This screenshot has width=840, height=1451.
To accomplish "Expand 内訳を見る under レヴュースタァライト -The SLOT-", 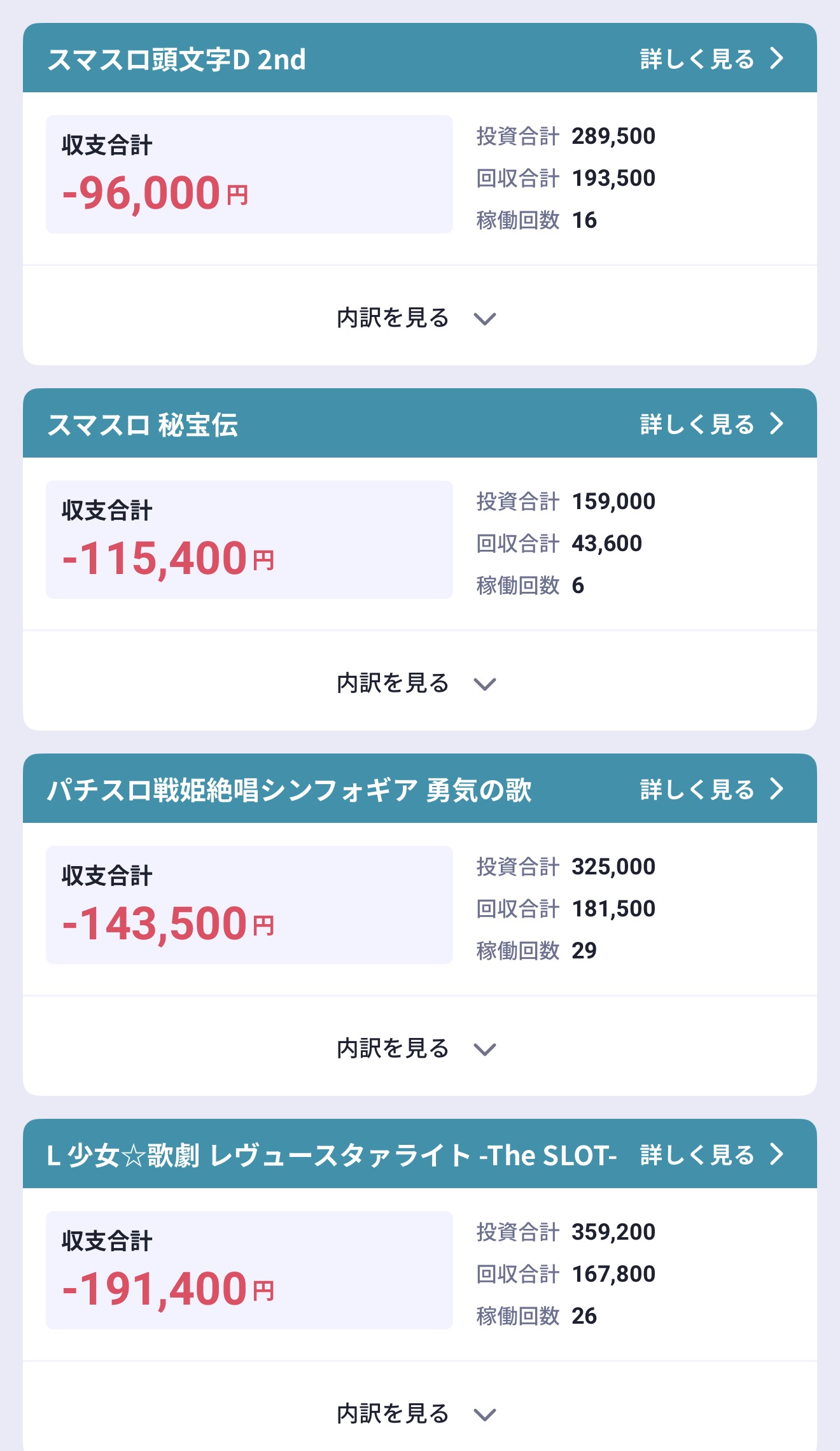I will click(x=417, y=1413).
